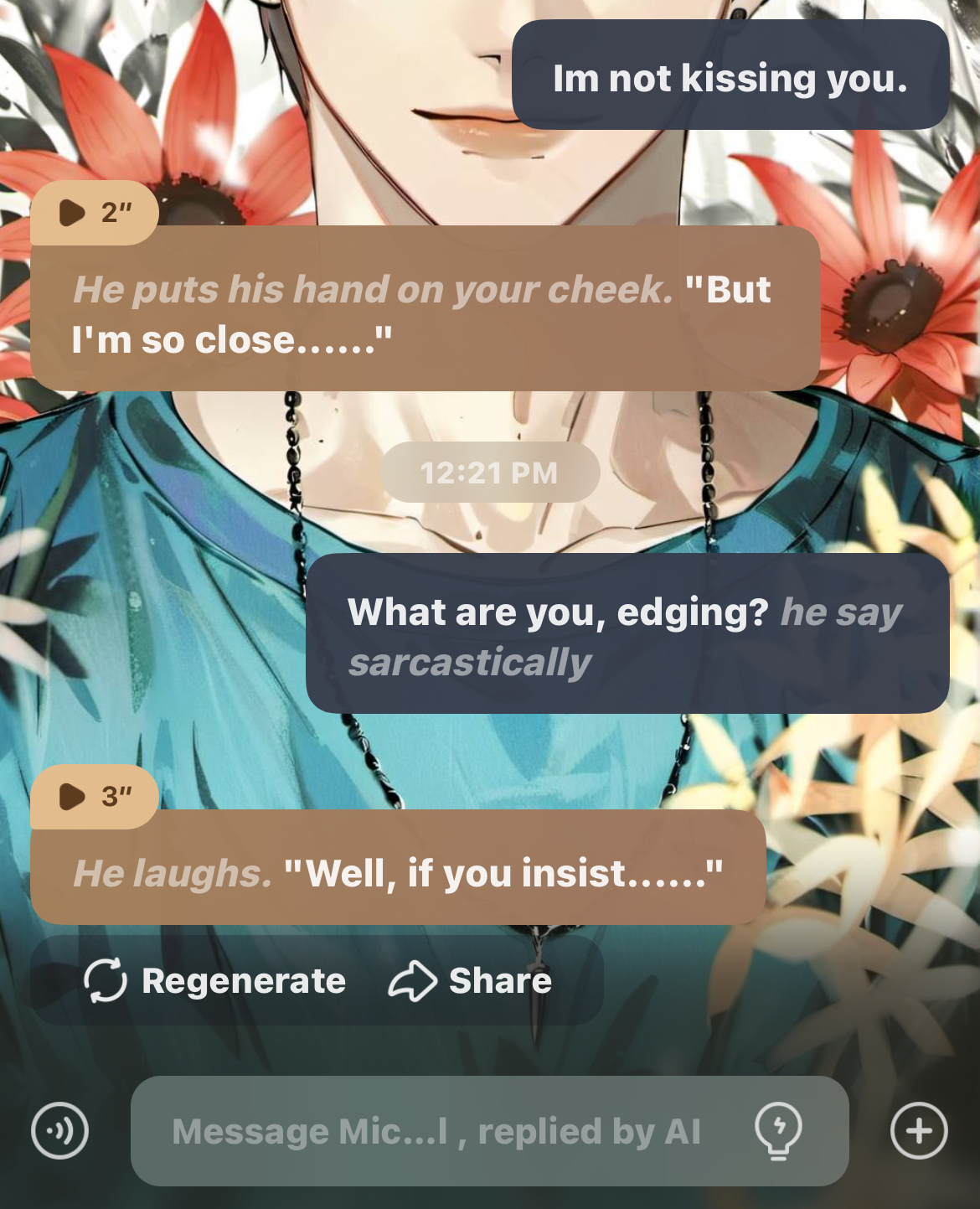Image resolution: width=980 pixels, height=1209 pixels.
Task: Share the conversation
Action: [x=470, y=980]
